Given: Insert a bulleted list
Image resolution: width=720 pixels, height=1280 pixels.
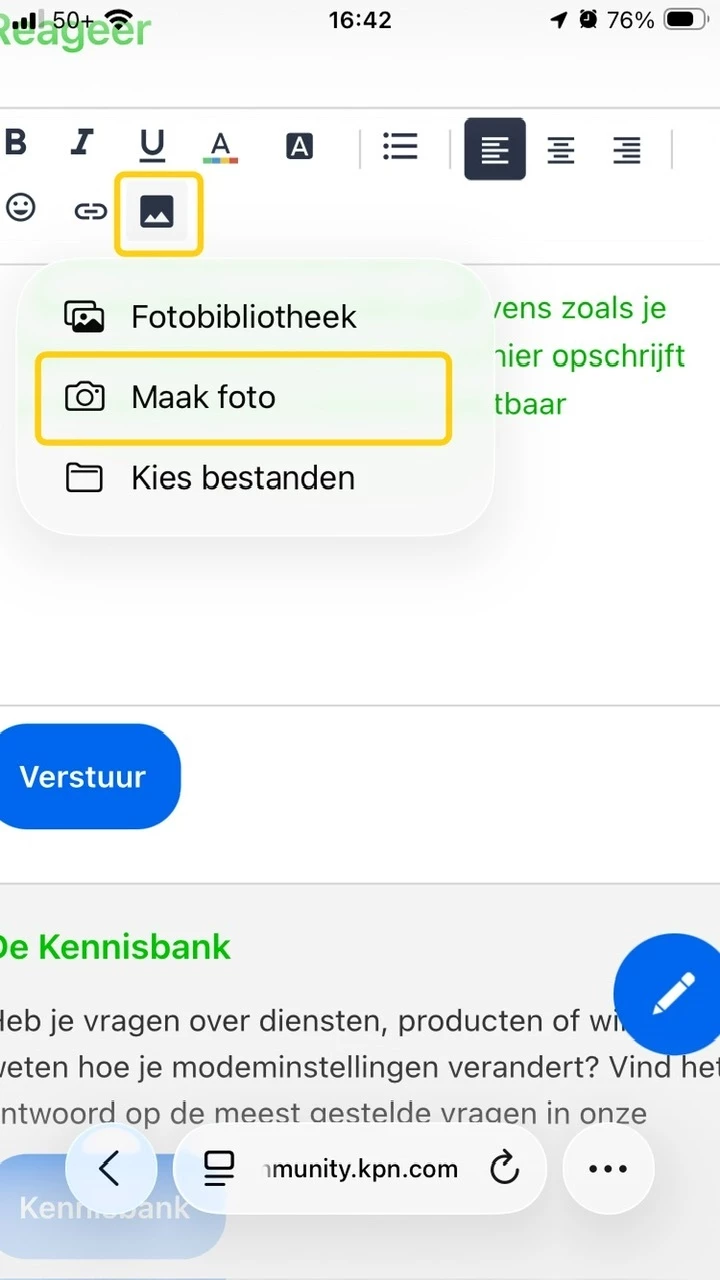Looking at the screenshot, I should tap(400, 146).
